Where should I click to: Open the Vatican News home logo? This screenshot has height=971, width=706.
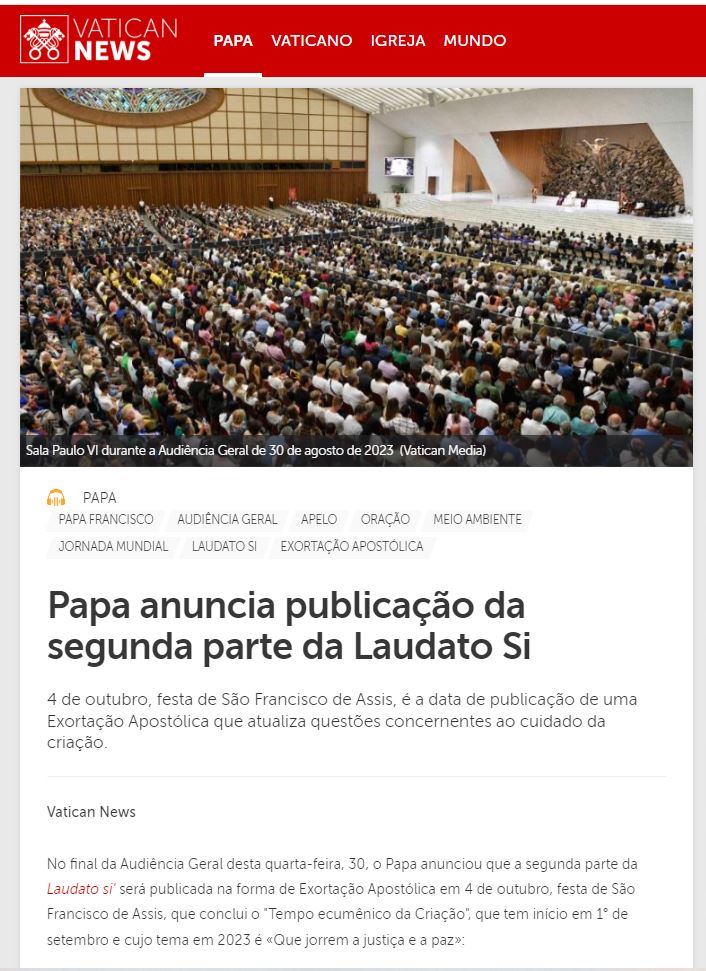click(99, 40)
